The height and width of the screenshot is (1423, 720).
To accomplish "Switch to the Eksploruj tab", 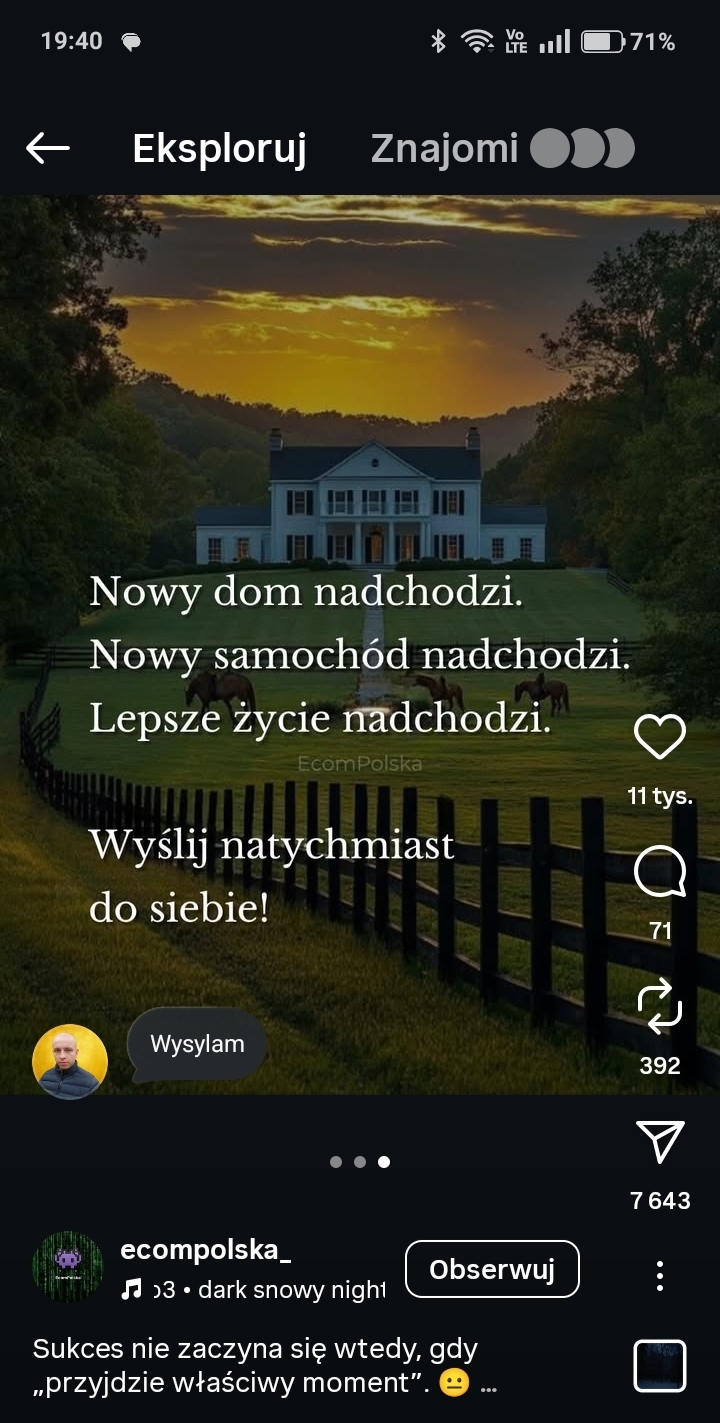I will 219,149.
